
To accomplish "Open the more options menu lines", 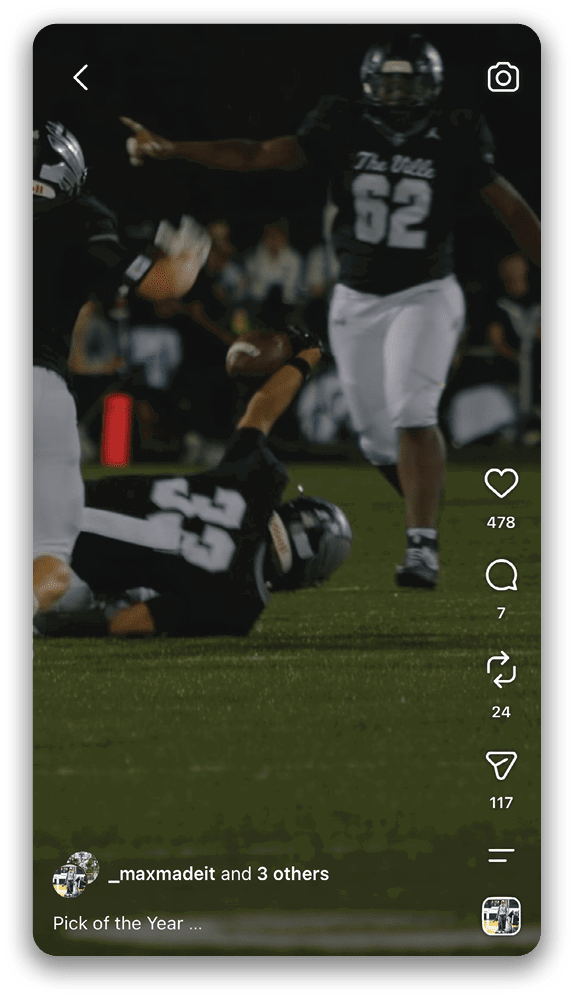I will (x=501, y=855).
